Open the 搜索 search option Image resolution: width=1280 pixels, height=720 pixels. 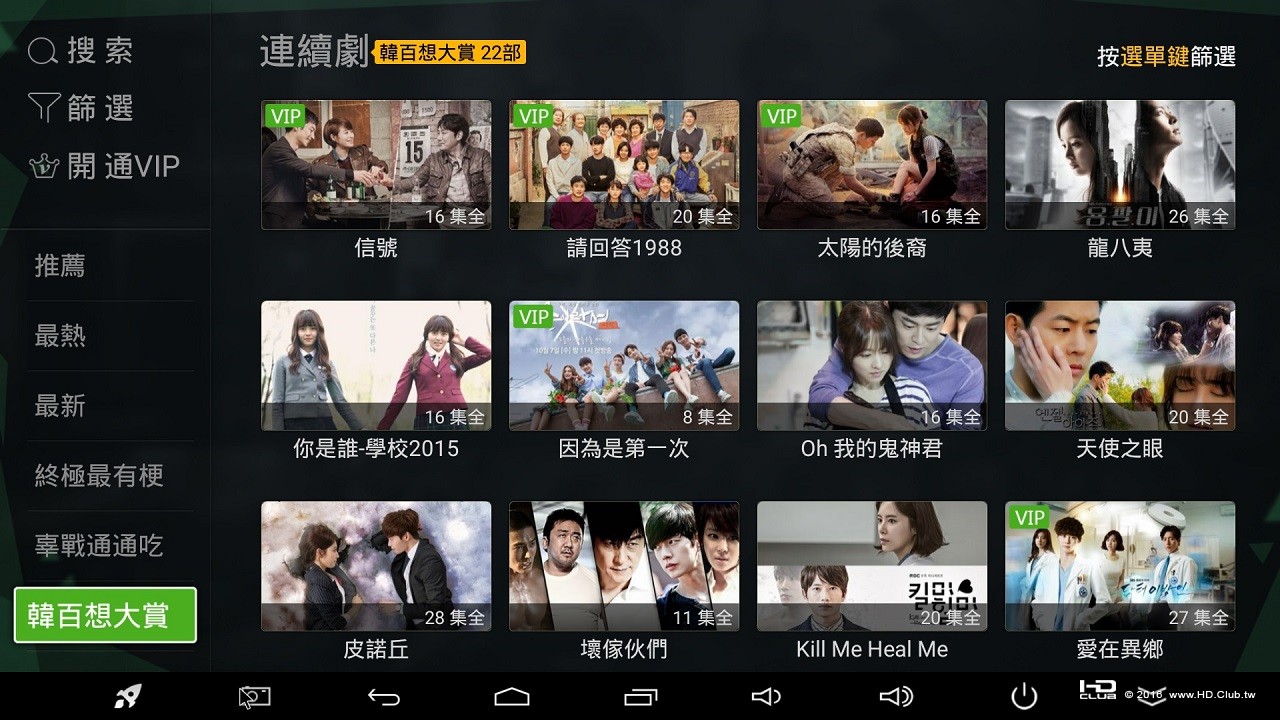(81, 51)
